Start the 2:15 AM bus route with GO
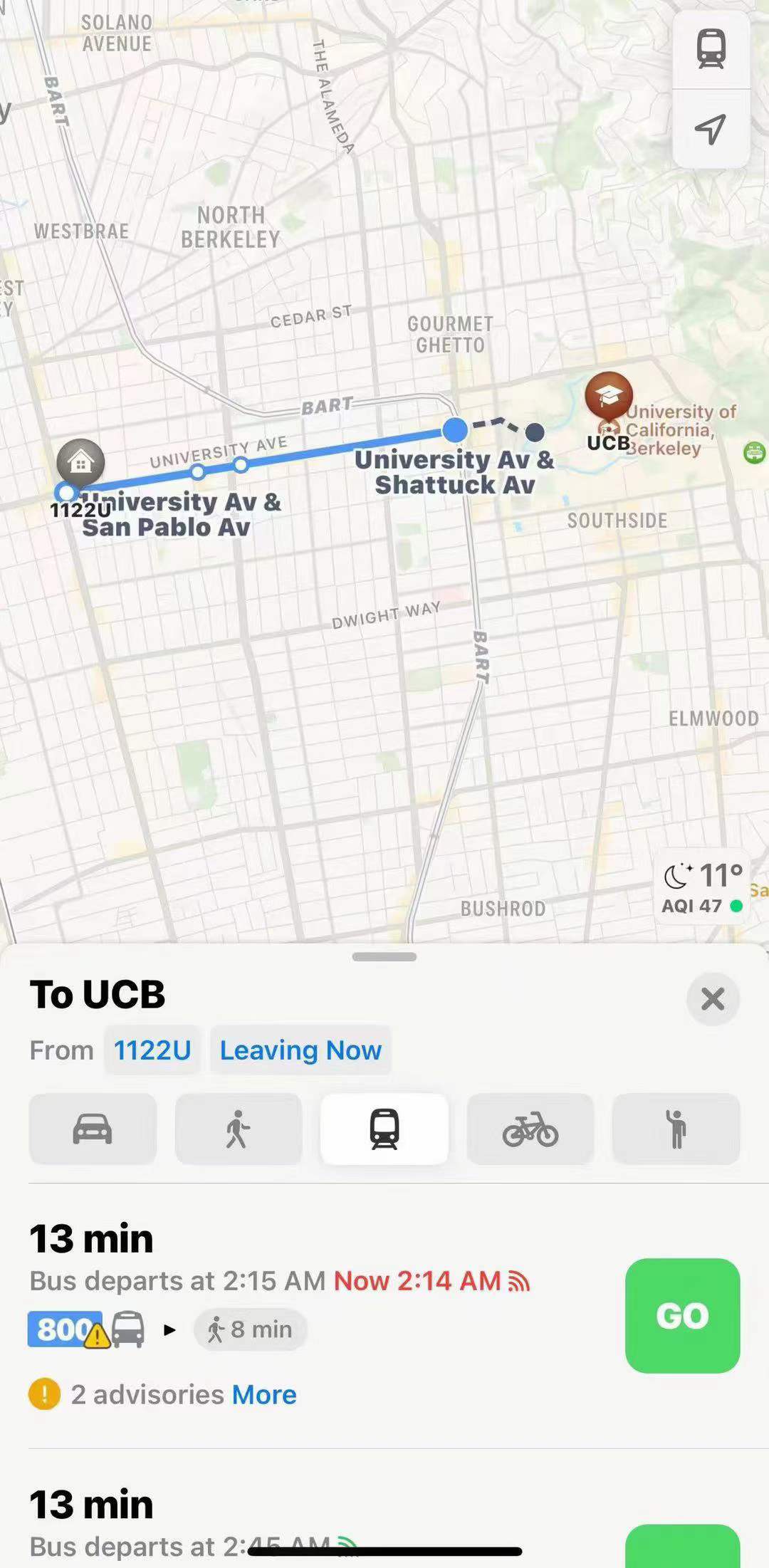 tap(682, 1315)
